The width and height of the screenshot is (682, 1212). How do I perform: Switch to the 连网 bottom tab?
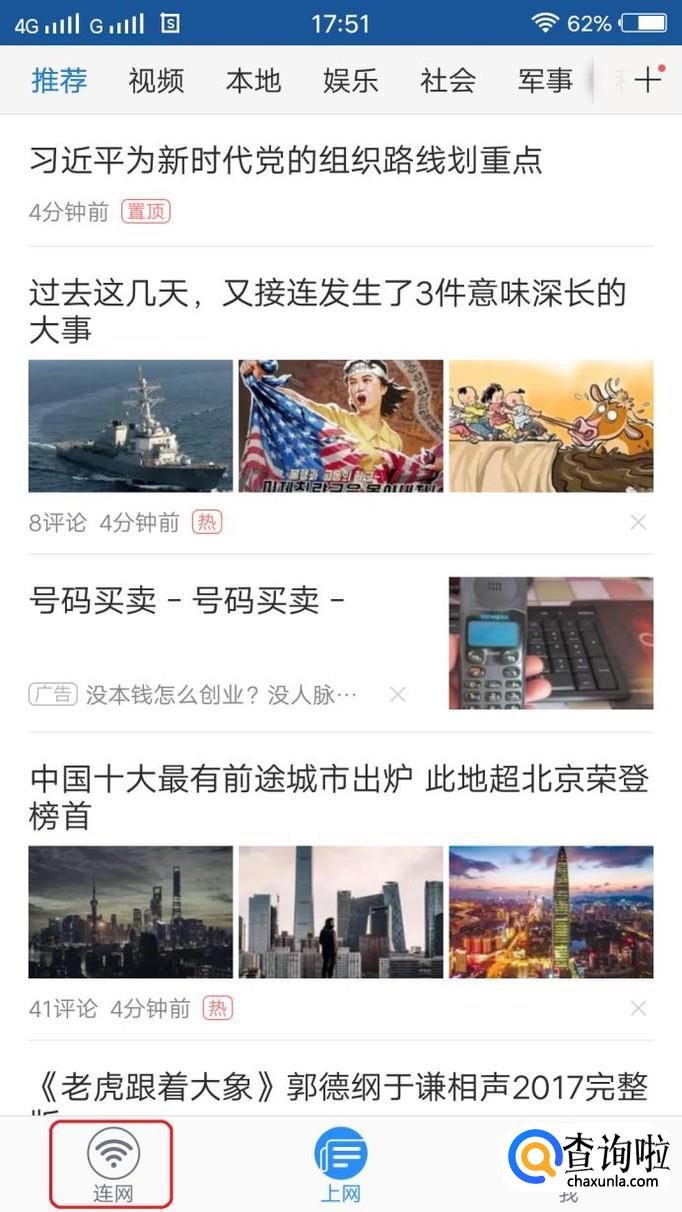tap(113, 1165)
